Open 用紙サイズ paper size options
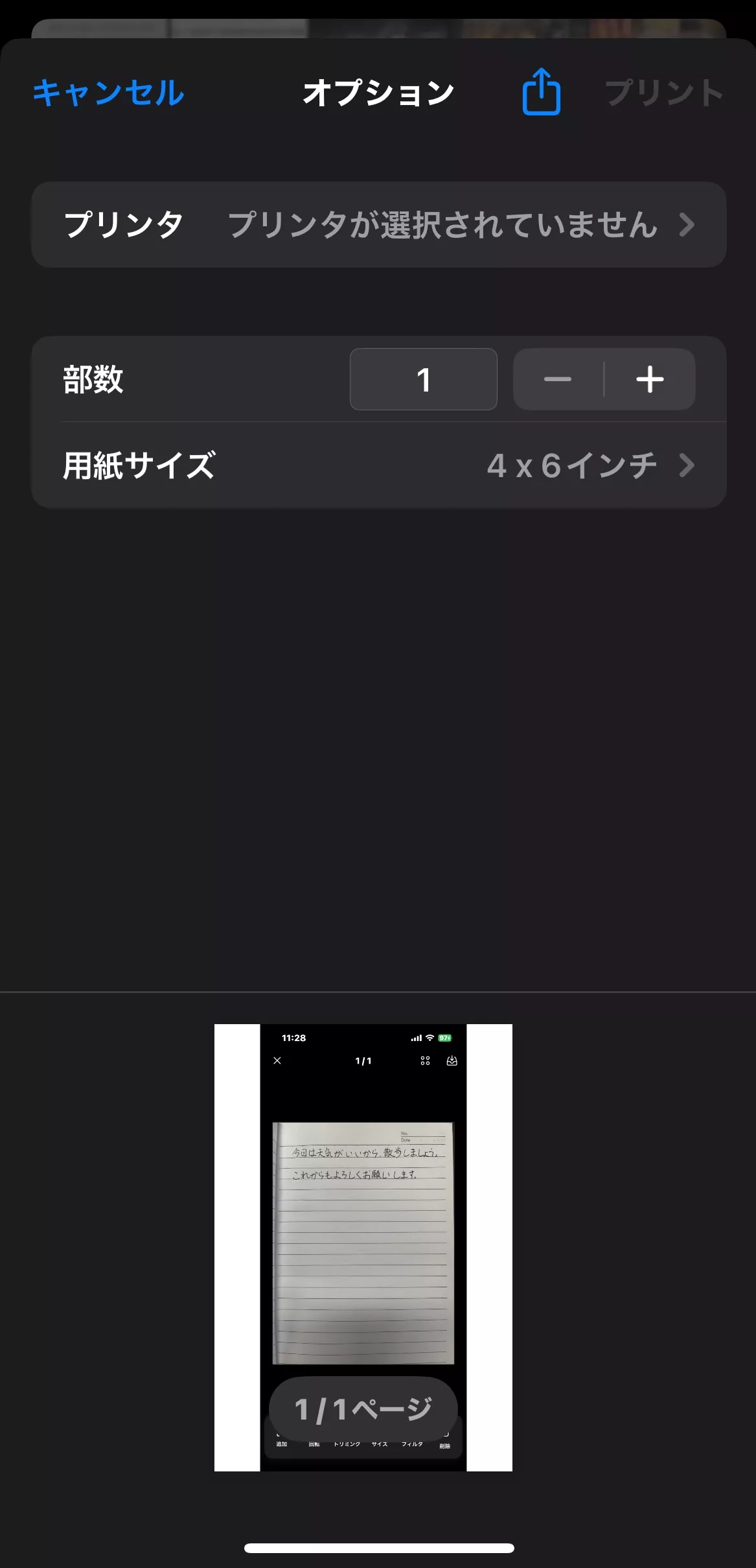Image resolution: width=756 pixels, height=1568 pixels. tap(378, 465)
